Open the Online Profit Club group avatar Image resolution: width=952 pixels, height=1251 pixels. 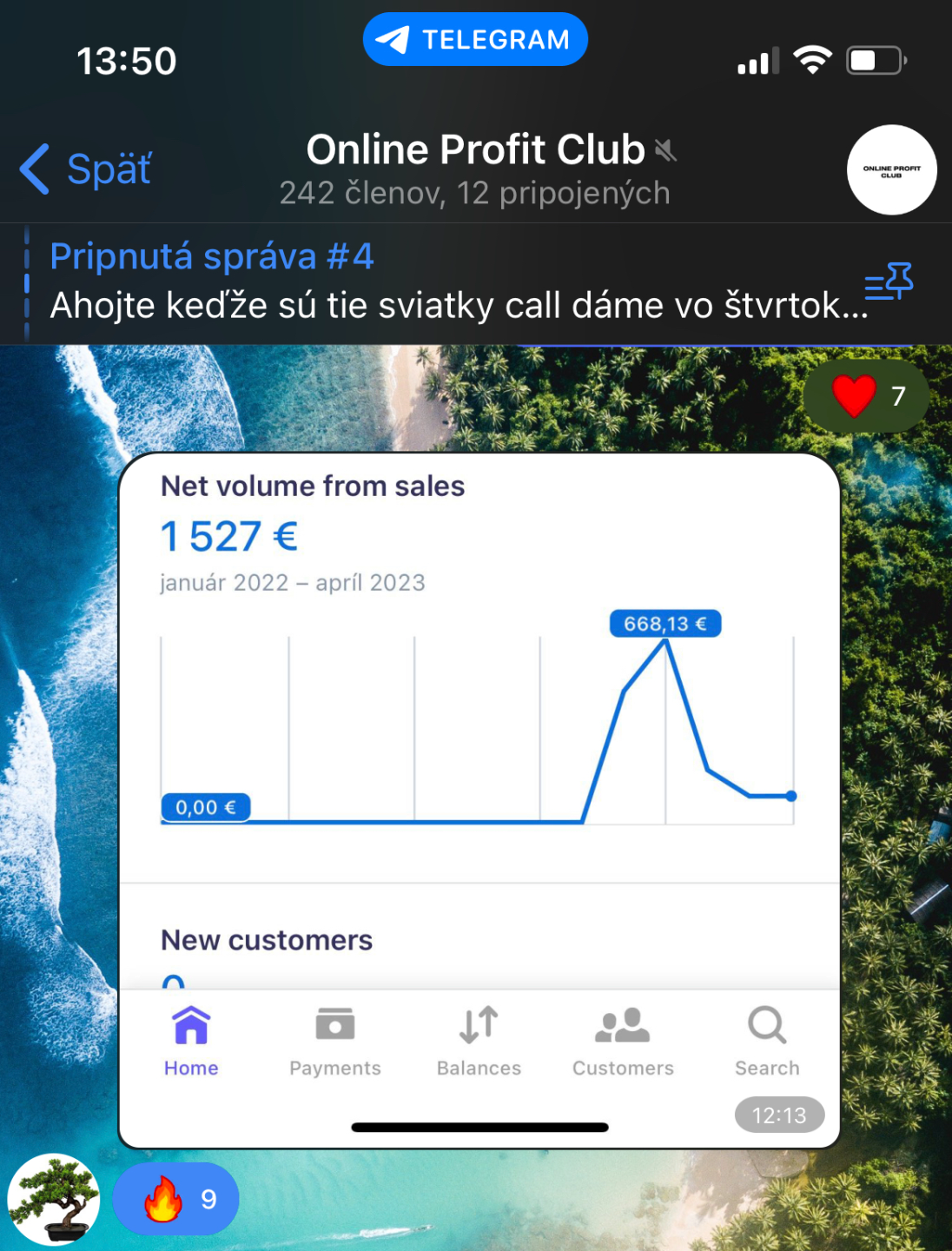point(891,170)
